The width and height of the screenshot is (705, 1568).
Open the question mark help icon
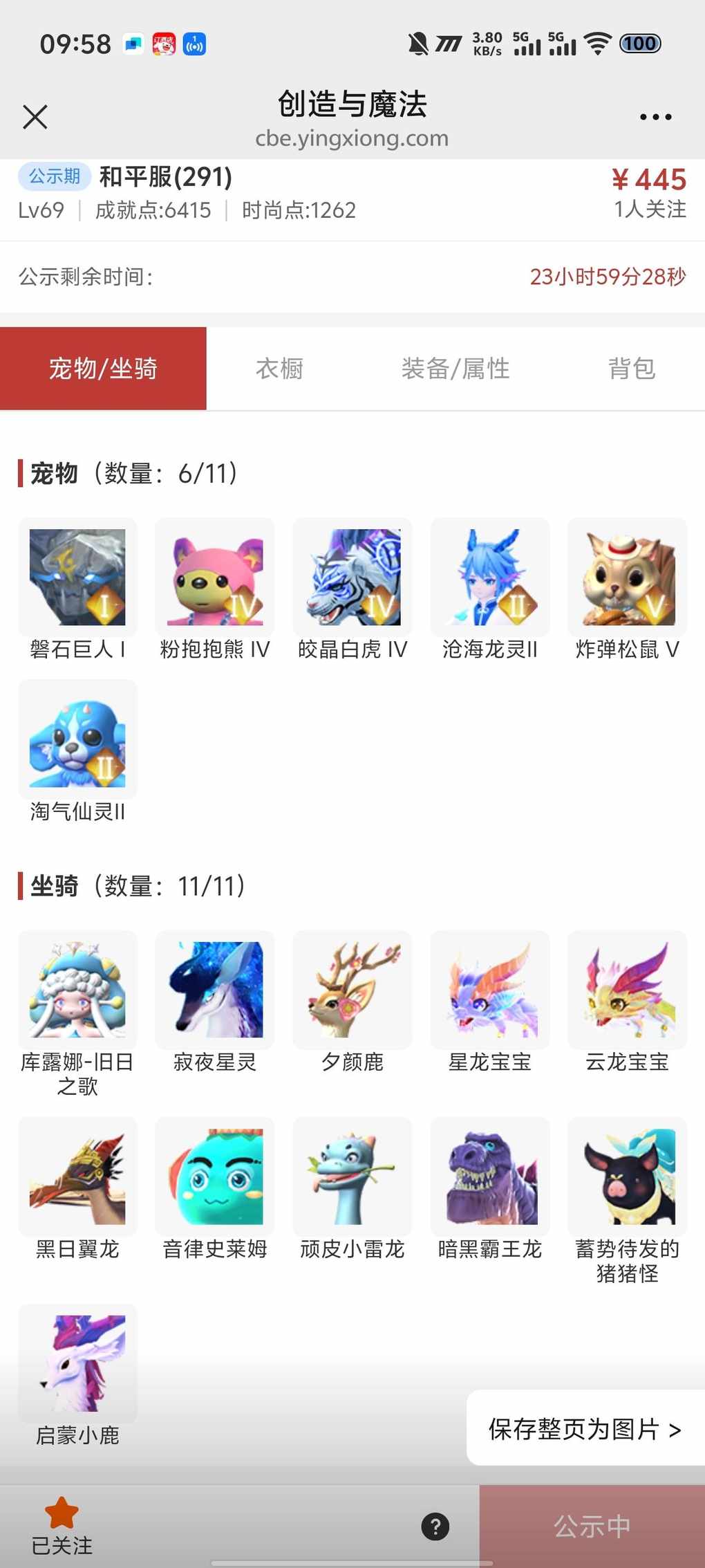click(x=435, y=1527)
